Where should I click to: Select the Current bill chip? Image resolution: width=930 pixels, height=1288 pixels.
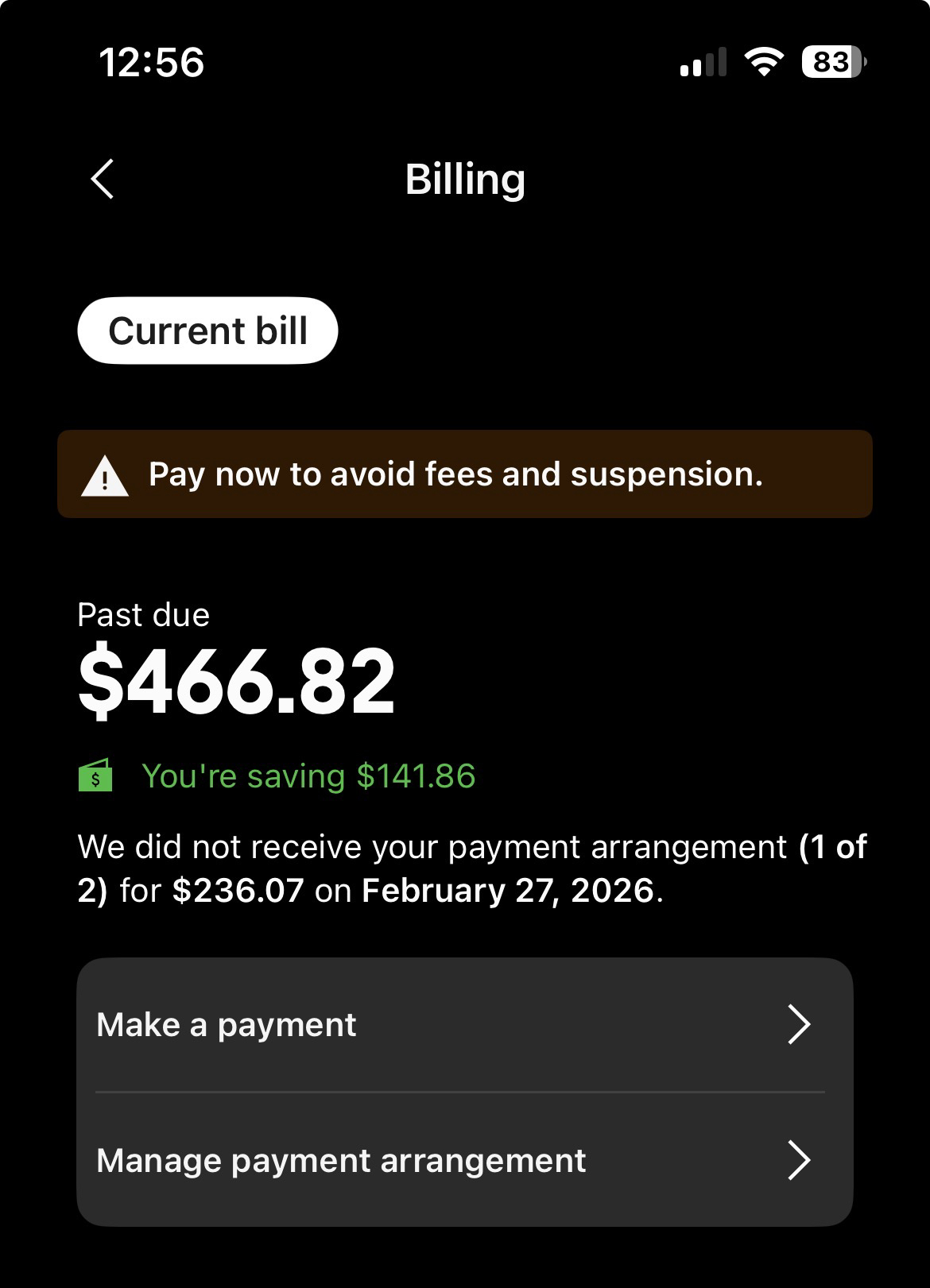(x=207, y=331)
